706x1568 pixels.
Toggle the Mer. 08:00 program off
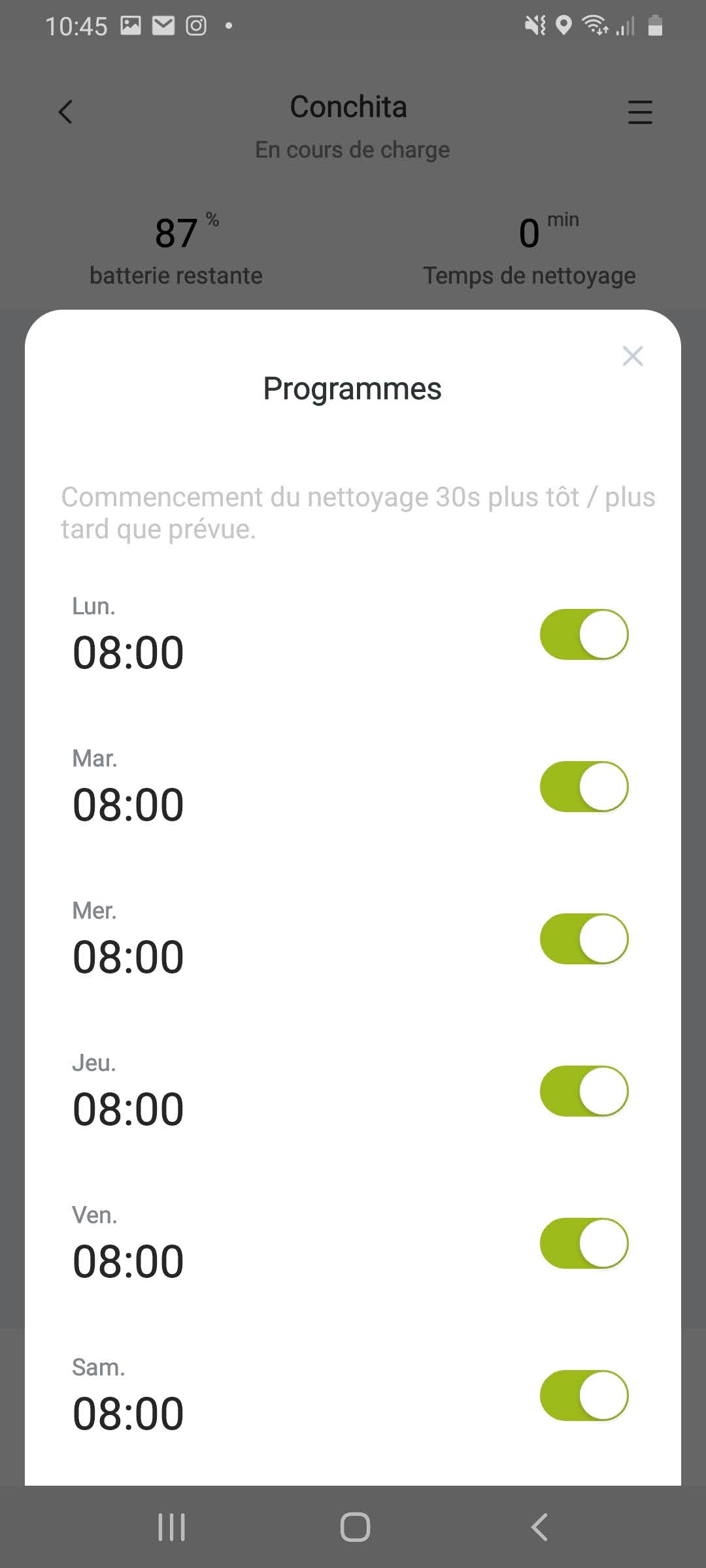584,939
